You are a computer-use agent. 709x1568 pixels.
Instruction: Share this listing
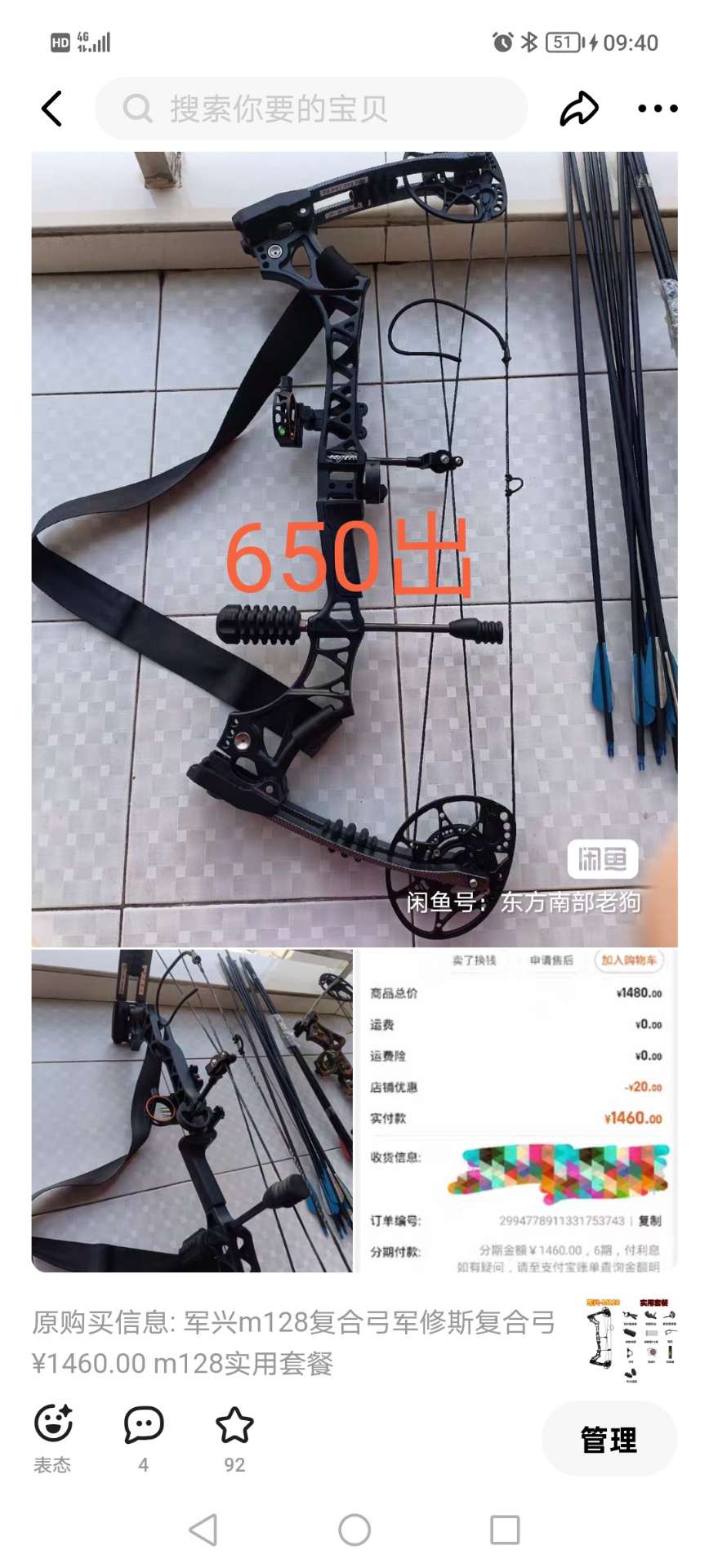click(578, 109)
